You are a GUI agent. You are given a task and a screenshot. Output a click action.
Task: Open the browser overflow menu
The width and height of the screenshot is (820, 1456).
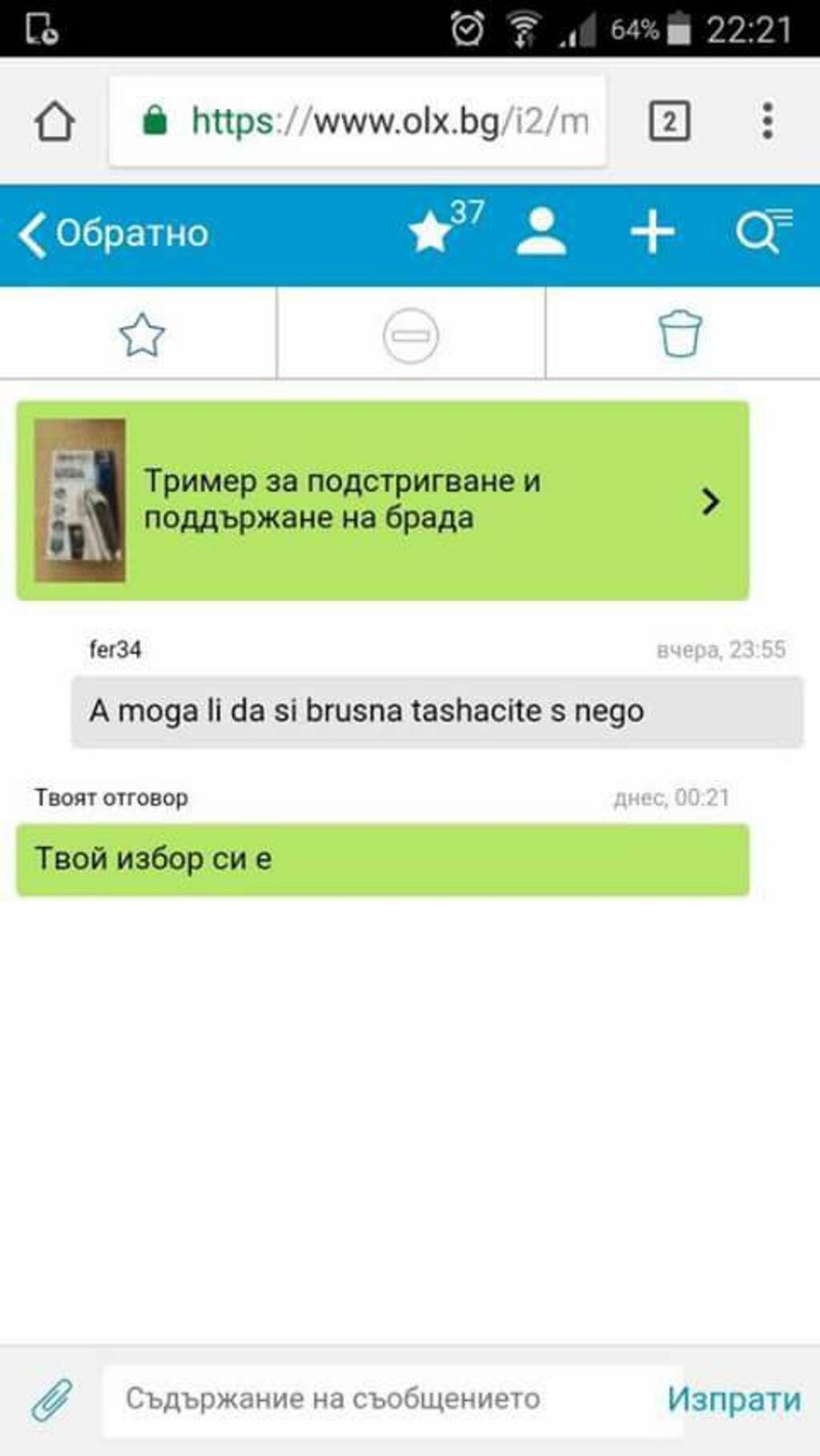pos(767,121)
